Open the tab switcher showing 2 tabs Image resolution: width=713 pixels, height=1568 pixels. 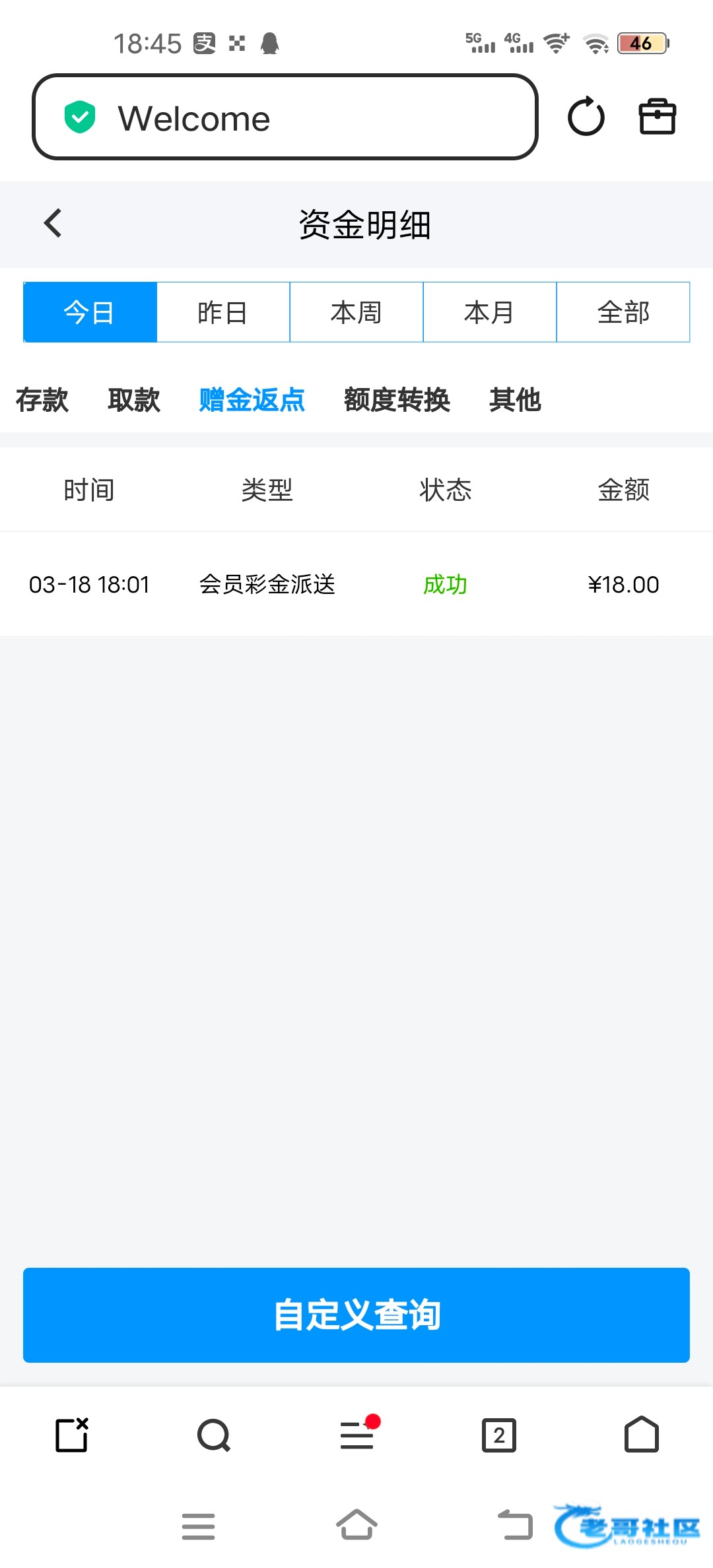point(499,1435)
